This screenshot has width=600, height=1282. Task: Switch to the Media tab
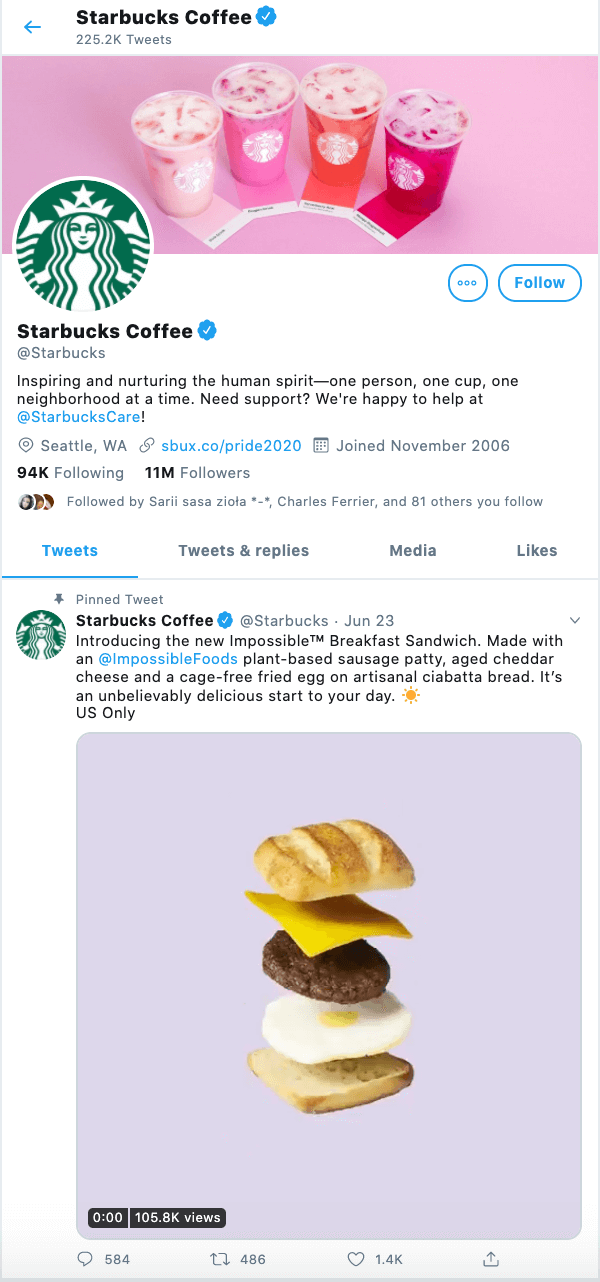[413, 550]
